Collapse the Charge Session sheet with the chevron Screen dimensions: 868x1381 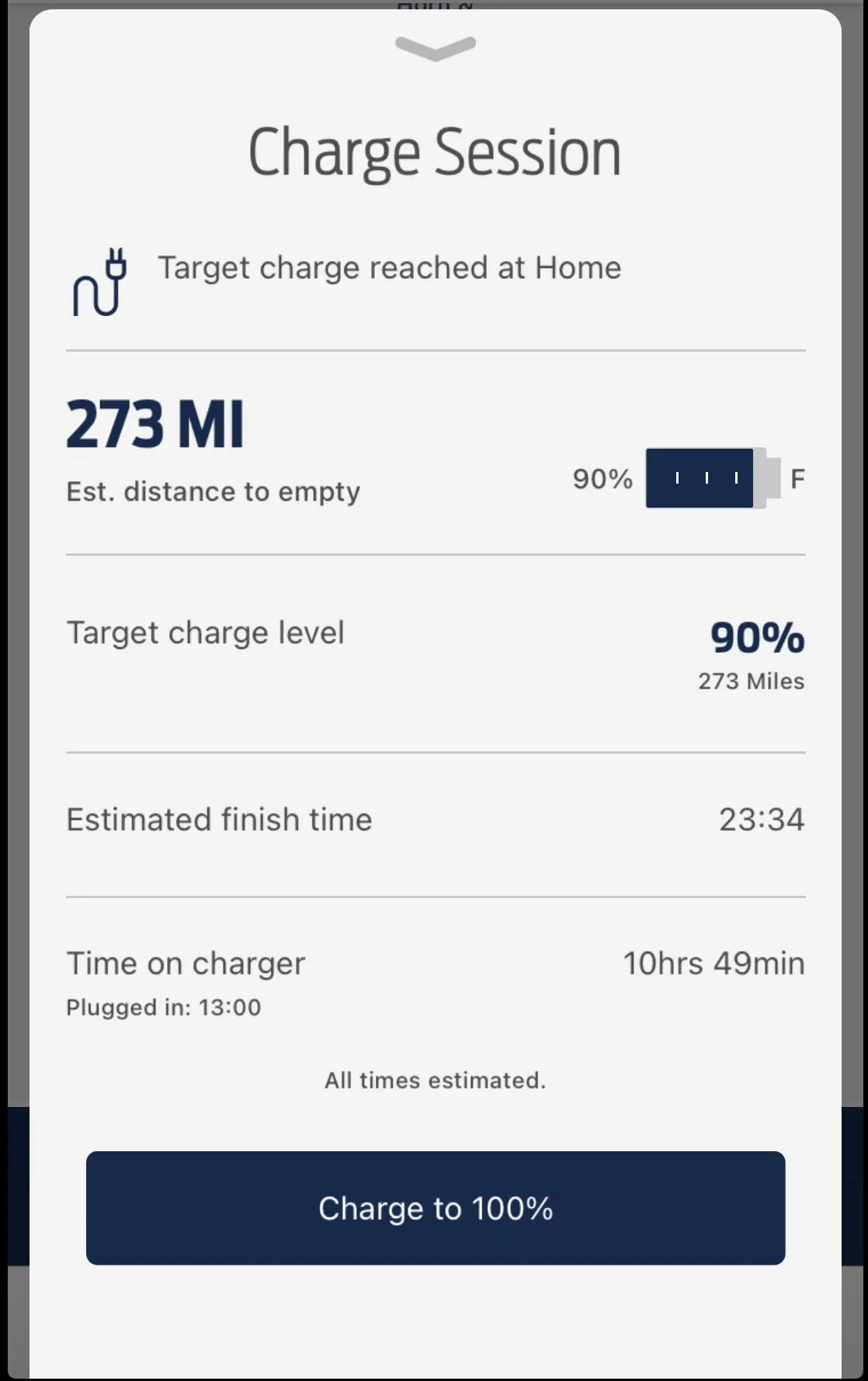435,48
